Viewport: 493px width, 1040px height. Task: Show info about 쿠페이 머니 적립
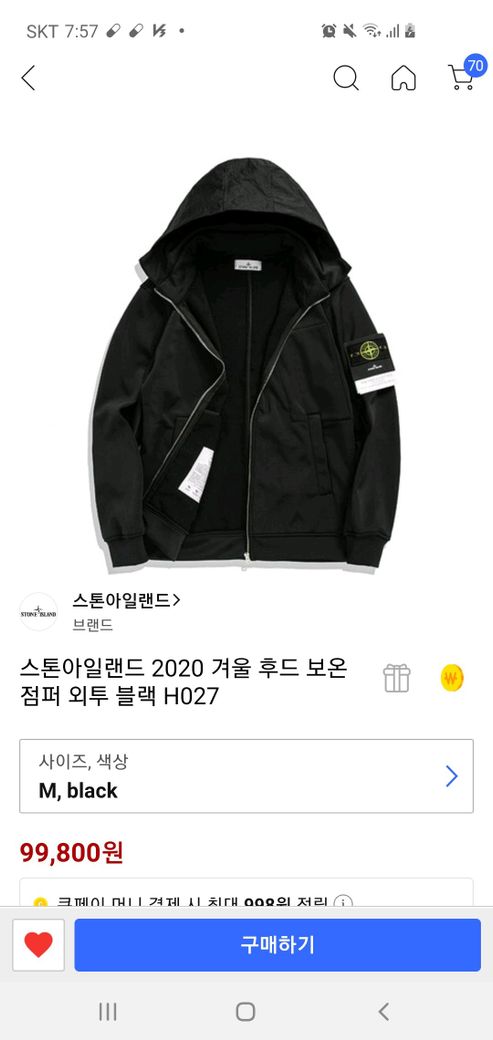click(x=342, y=902)
